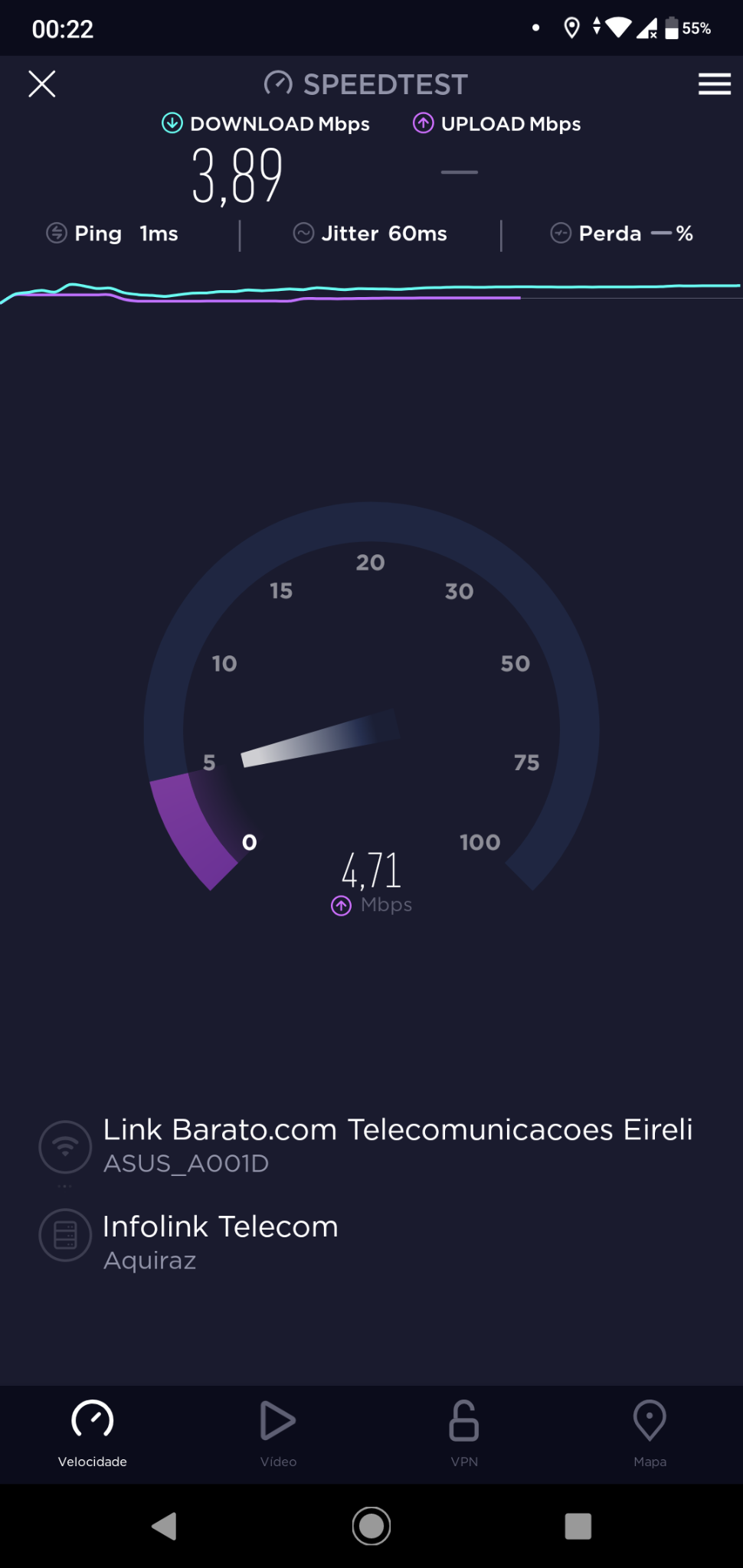Select the Velocidade tab

click(93, 1433)
